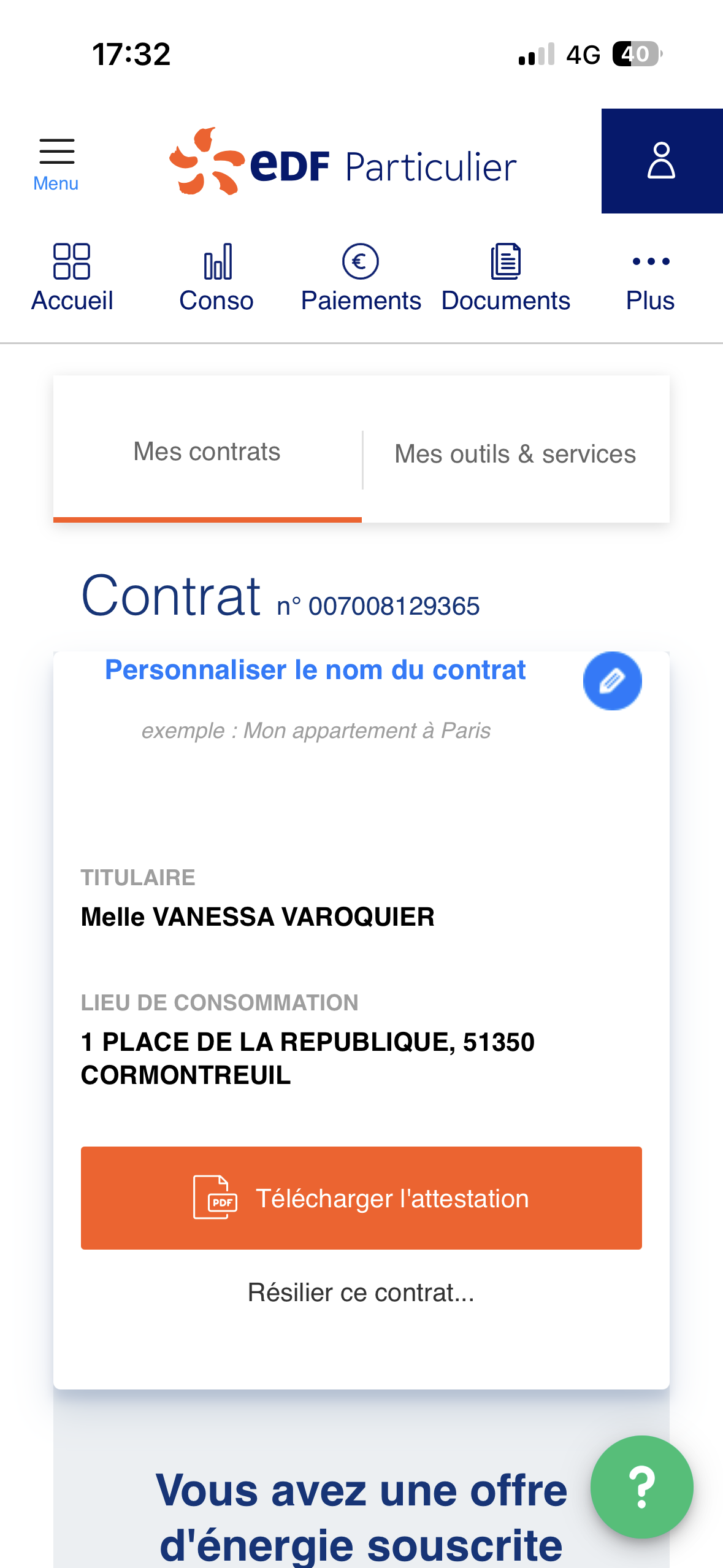
Task: Tap Résilier ce contrat link
Action: coord(361,1293)
